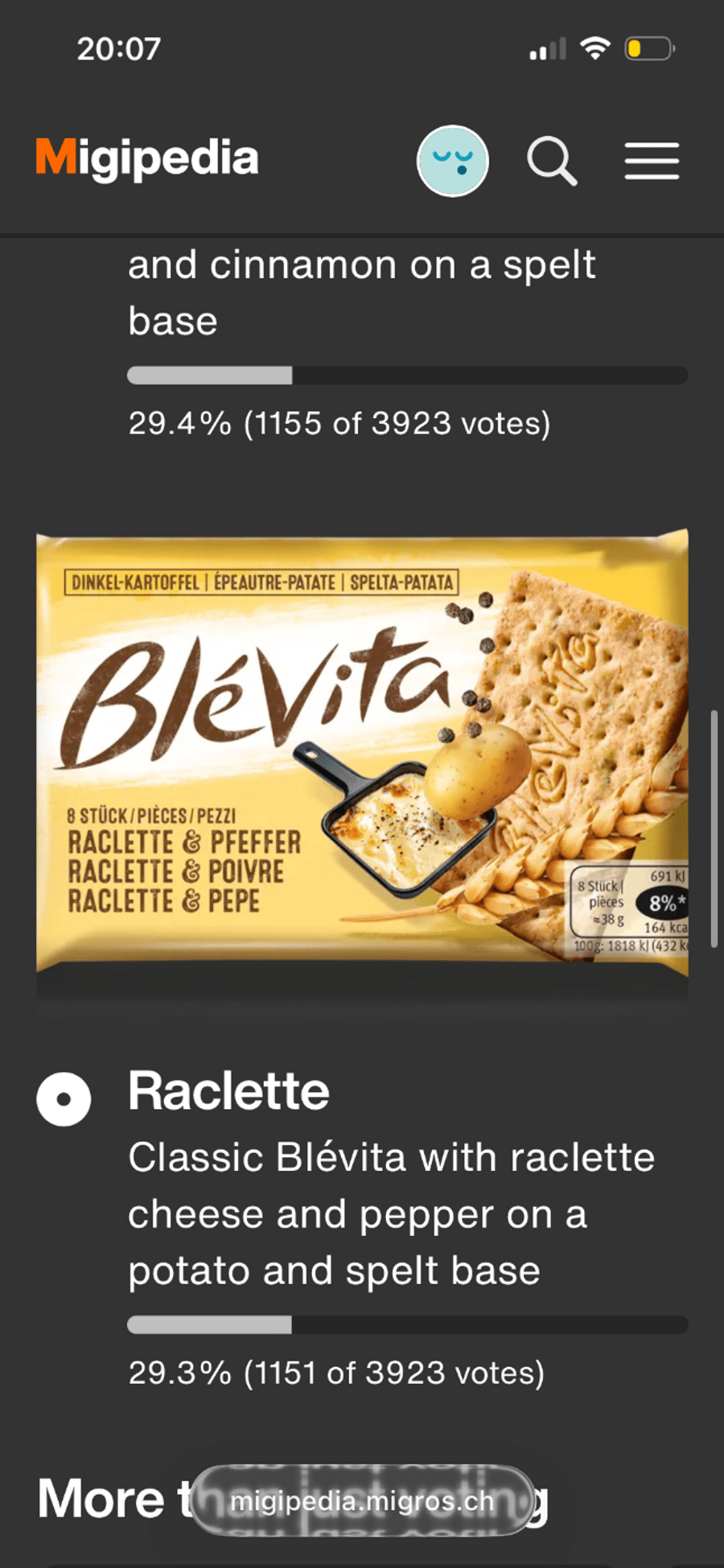Open the hamburger menu
The height and width of the screenshot is (1568, 724).
(x=652, y=161)
